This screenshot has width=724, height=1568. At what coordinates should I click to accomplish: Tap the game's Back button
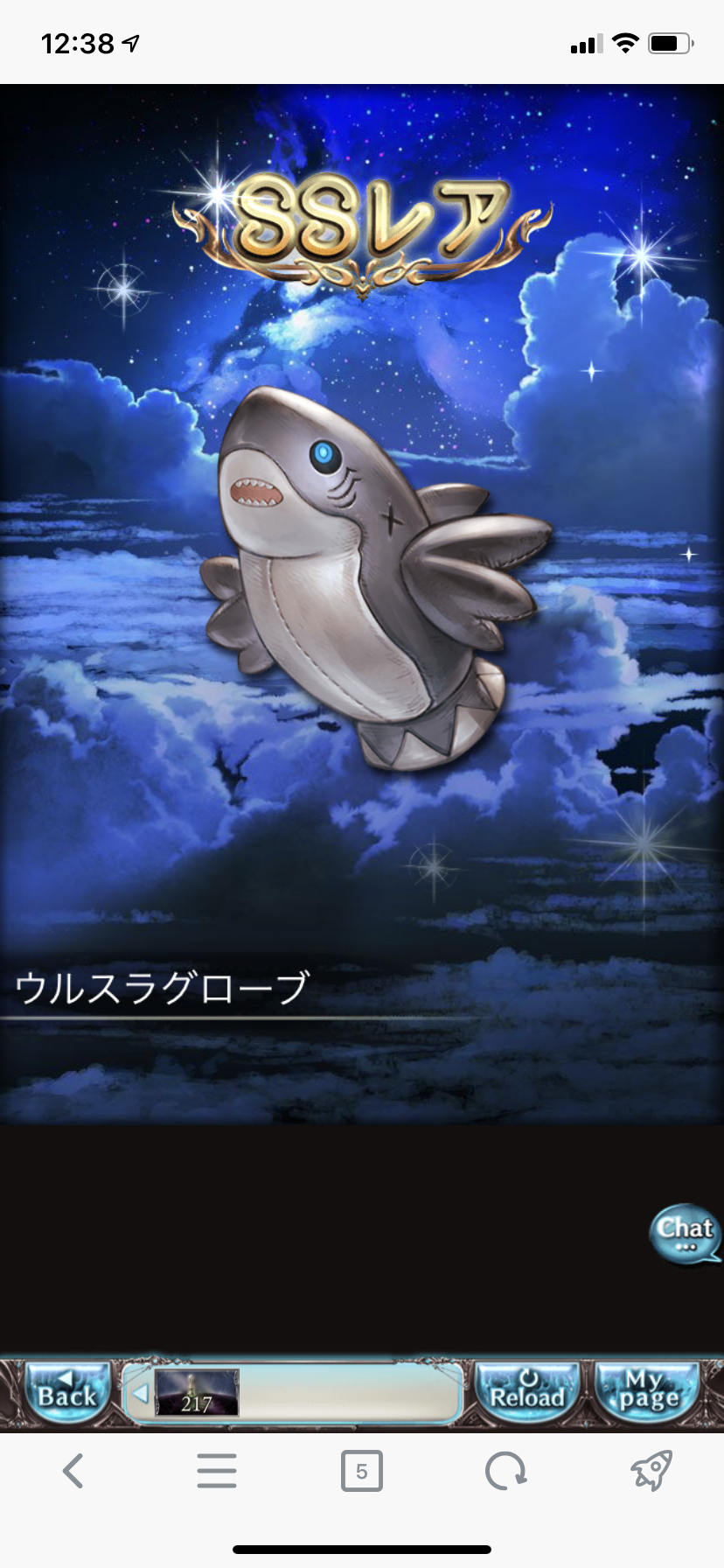pos(67,1392)
